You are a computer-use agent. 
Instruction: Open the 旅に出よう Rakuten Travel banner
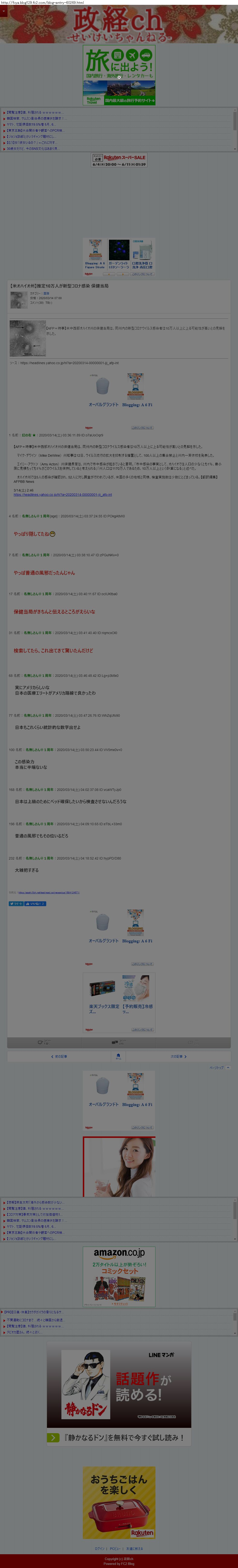click(x=119, y=75)
